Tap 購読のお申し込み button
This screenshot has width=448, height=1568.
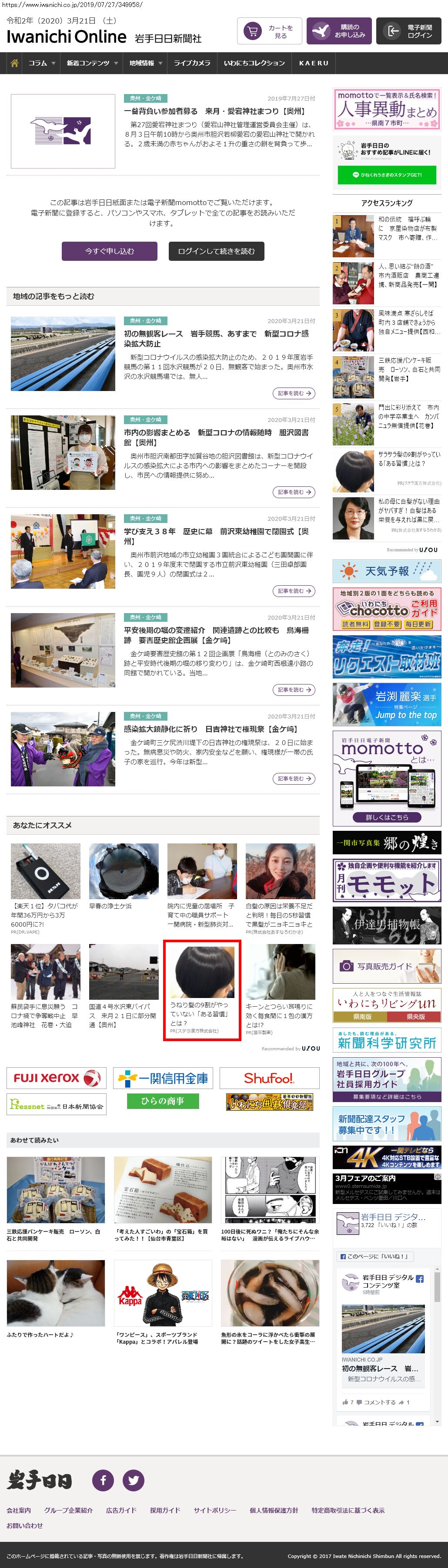click(x=338, y=31)
